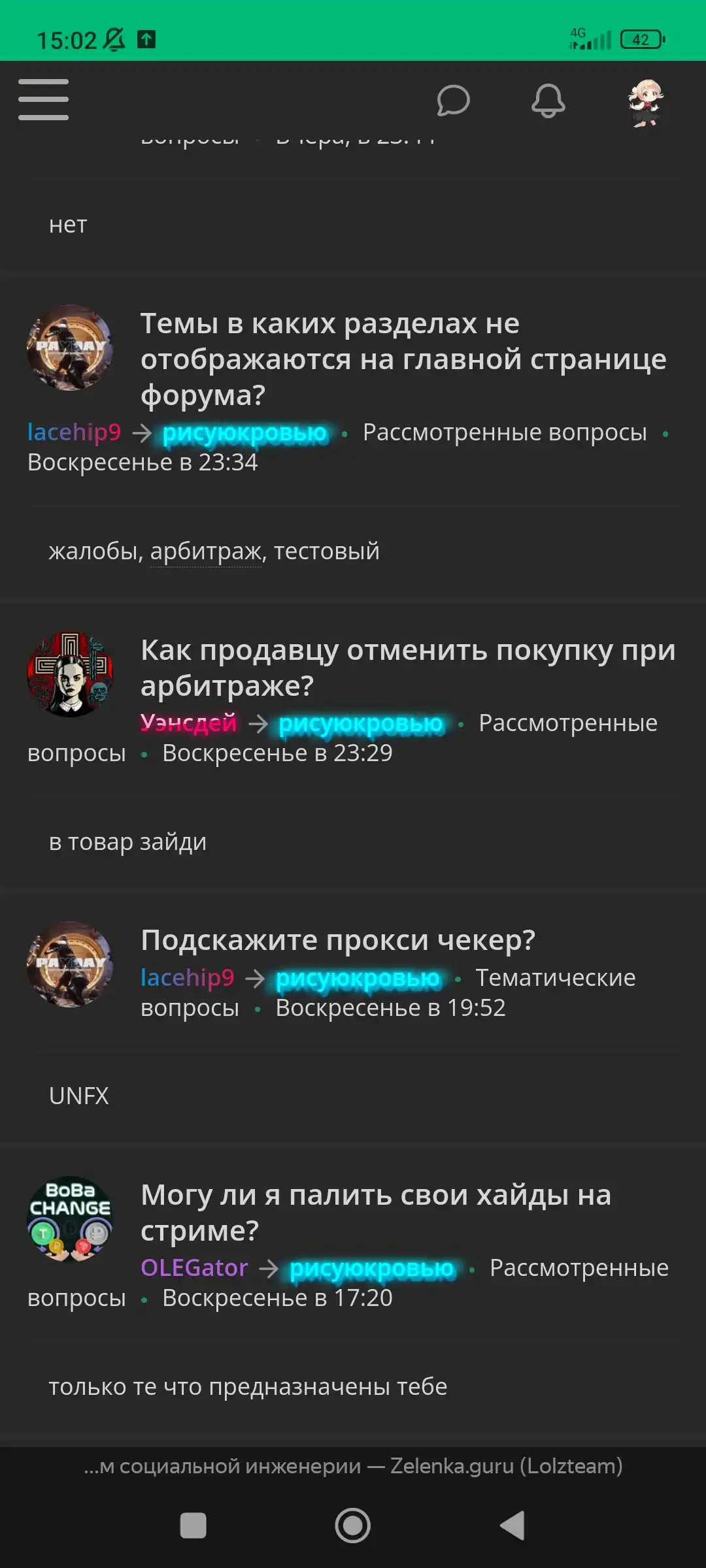Open the notifications bell
Image resolution: width=706 pixels, height=1568 pixels.
(548, 101)
